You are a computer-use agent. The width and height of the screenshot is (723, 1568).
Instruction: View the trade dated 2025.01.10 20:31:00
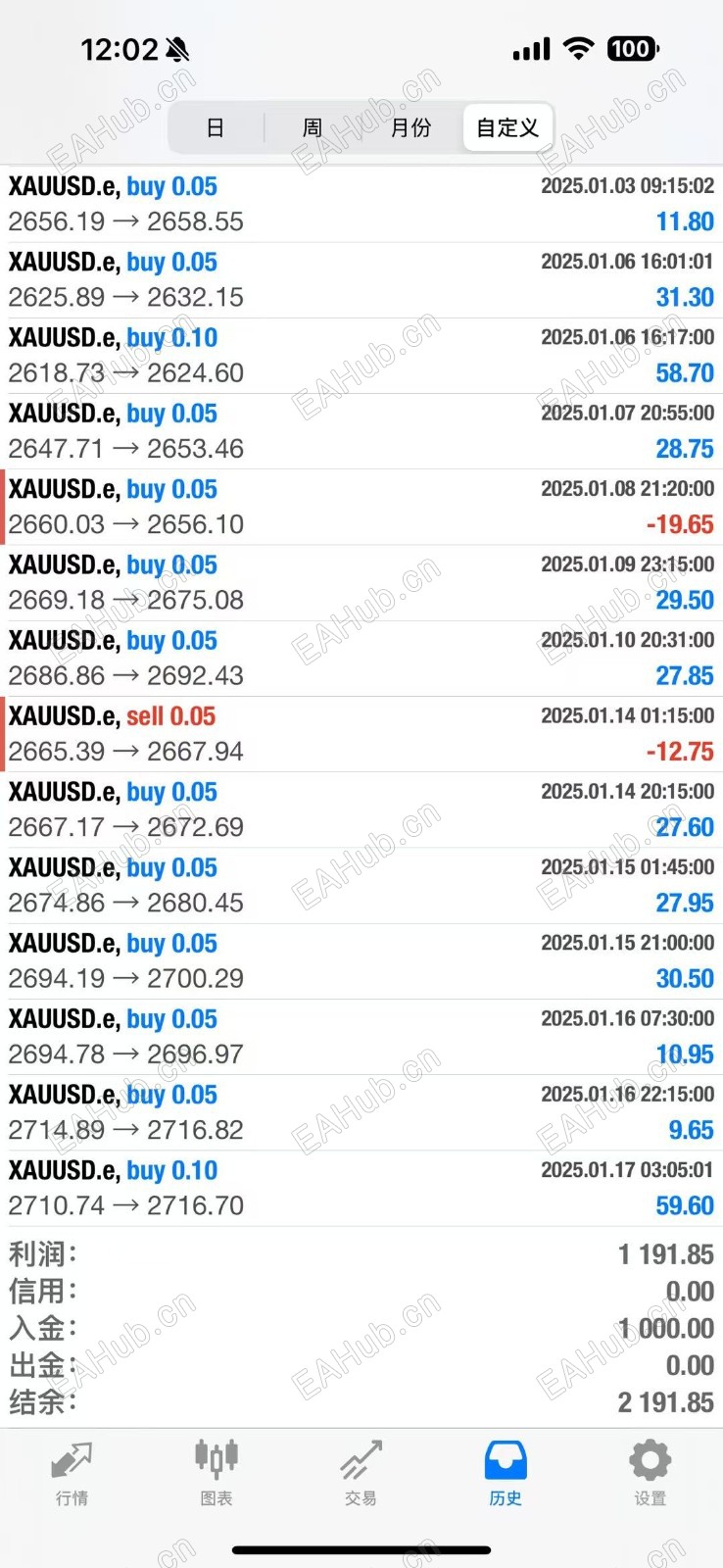click(361, 658)
